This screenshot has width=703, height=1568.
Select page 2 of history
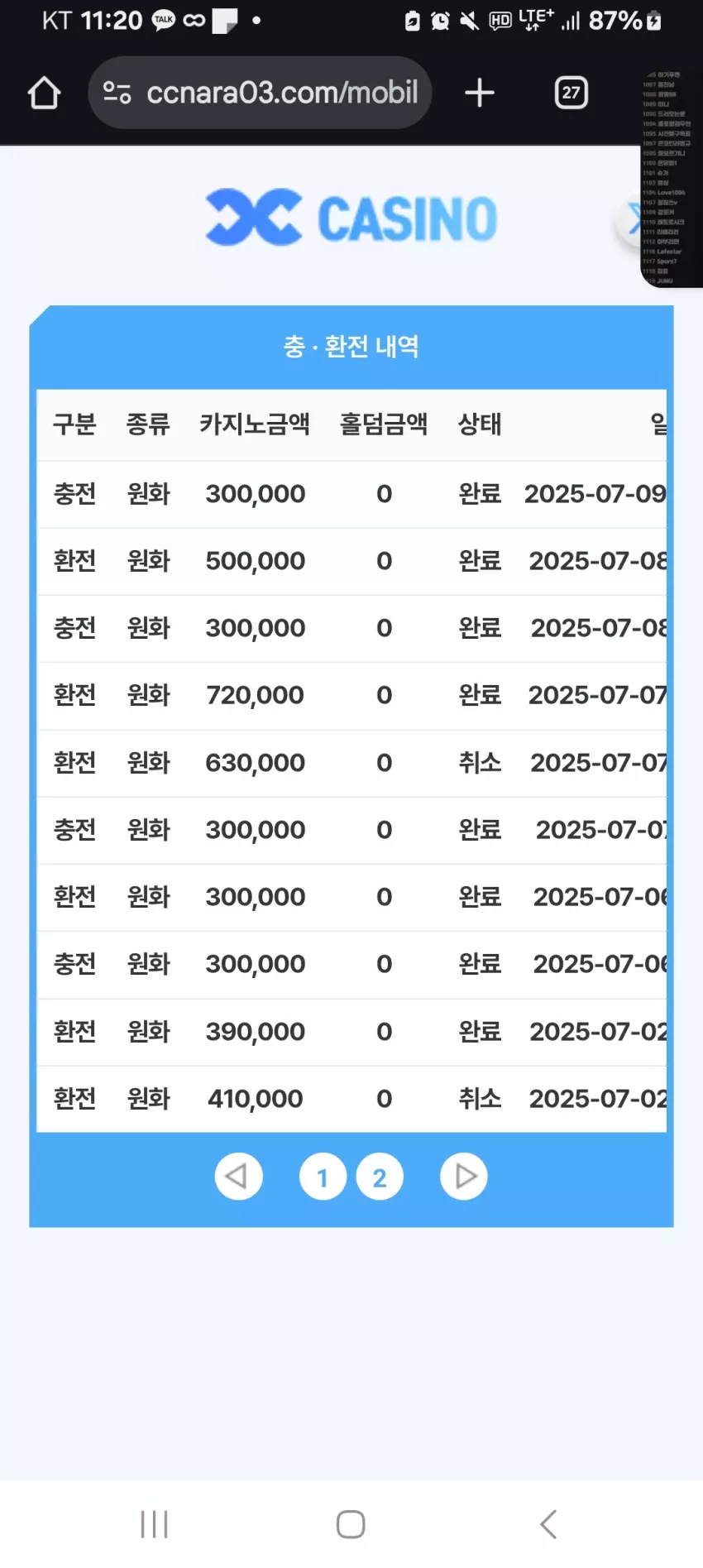click(x=380, y=1177)
